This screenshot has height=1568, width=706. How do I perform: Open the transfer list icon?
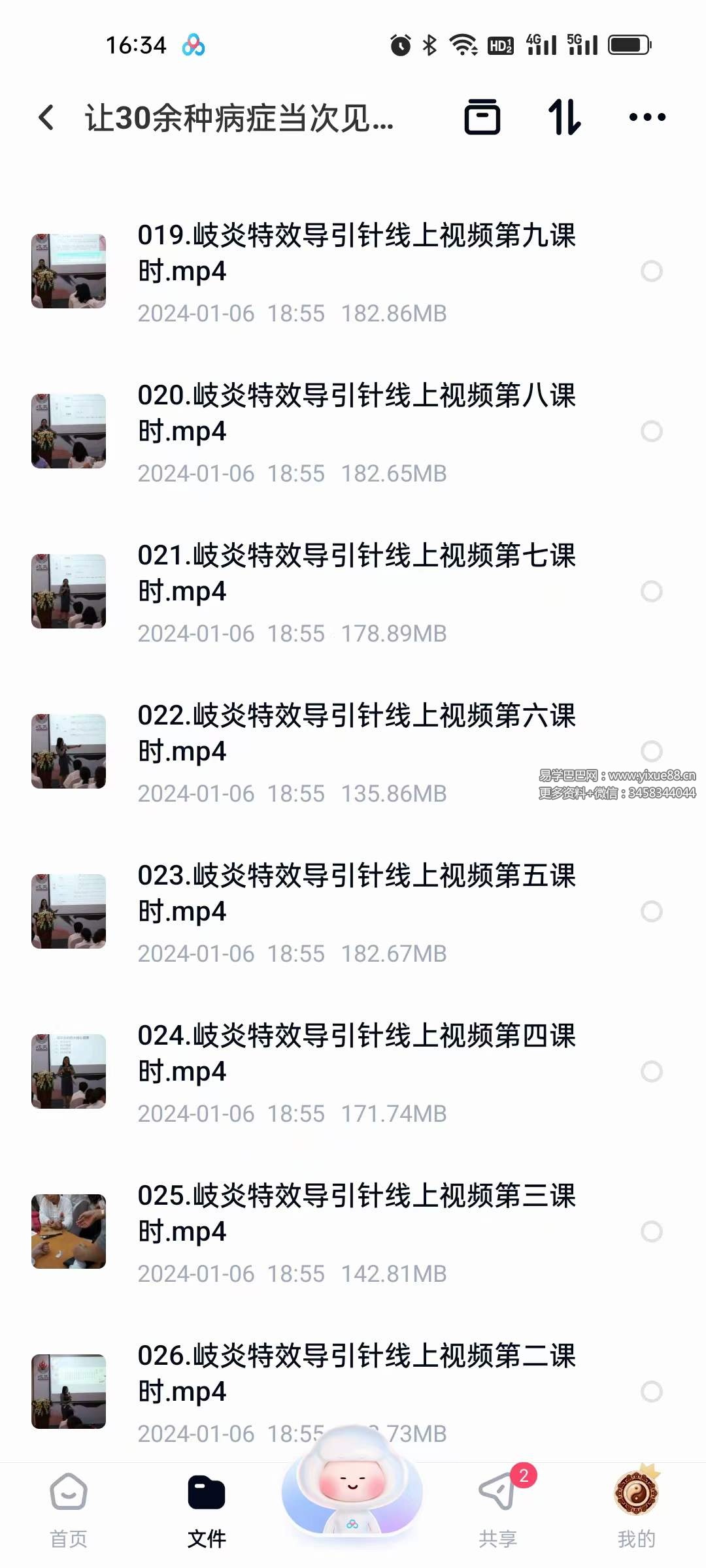point(482,118)
